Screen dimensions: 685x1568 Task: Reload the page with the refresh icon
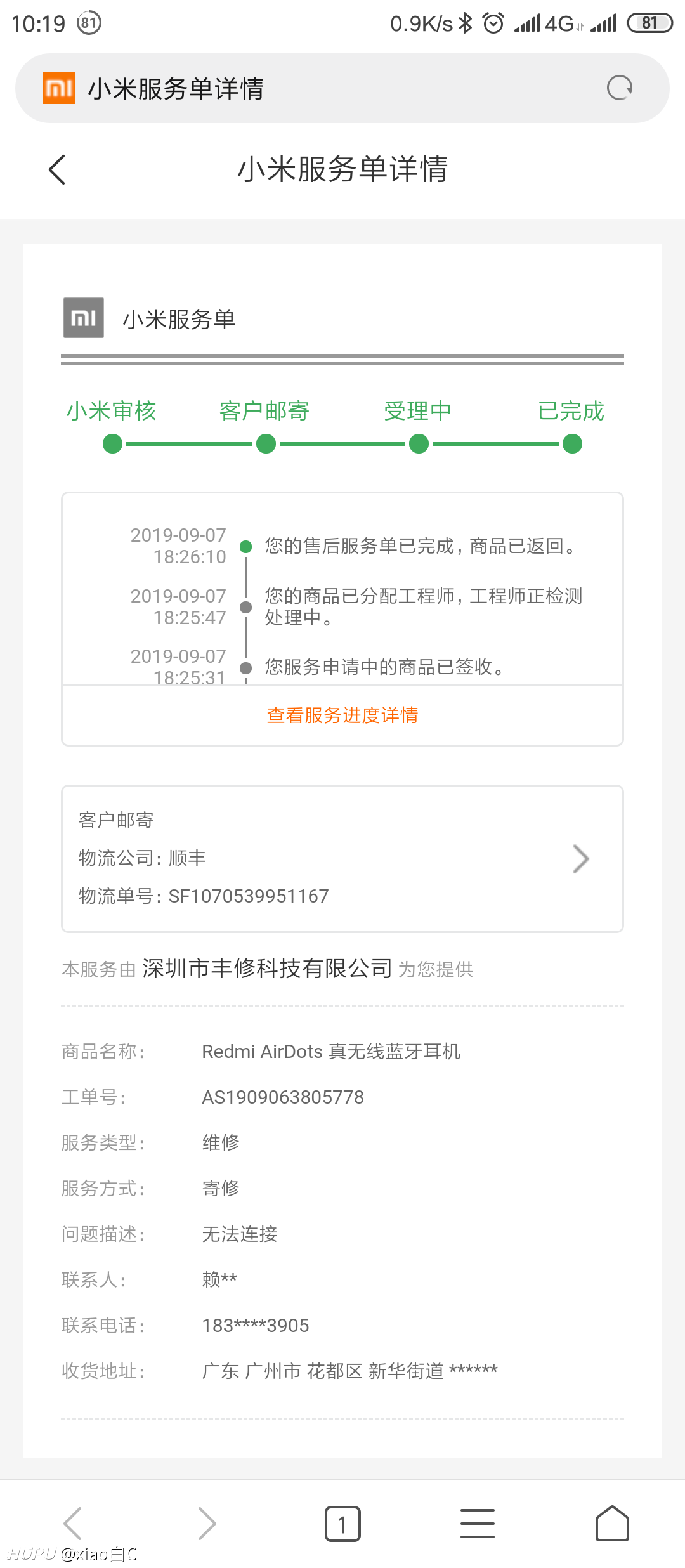pos(620,88)
